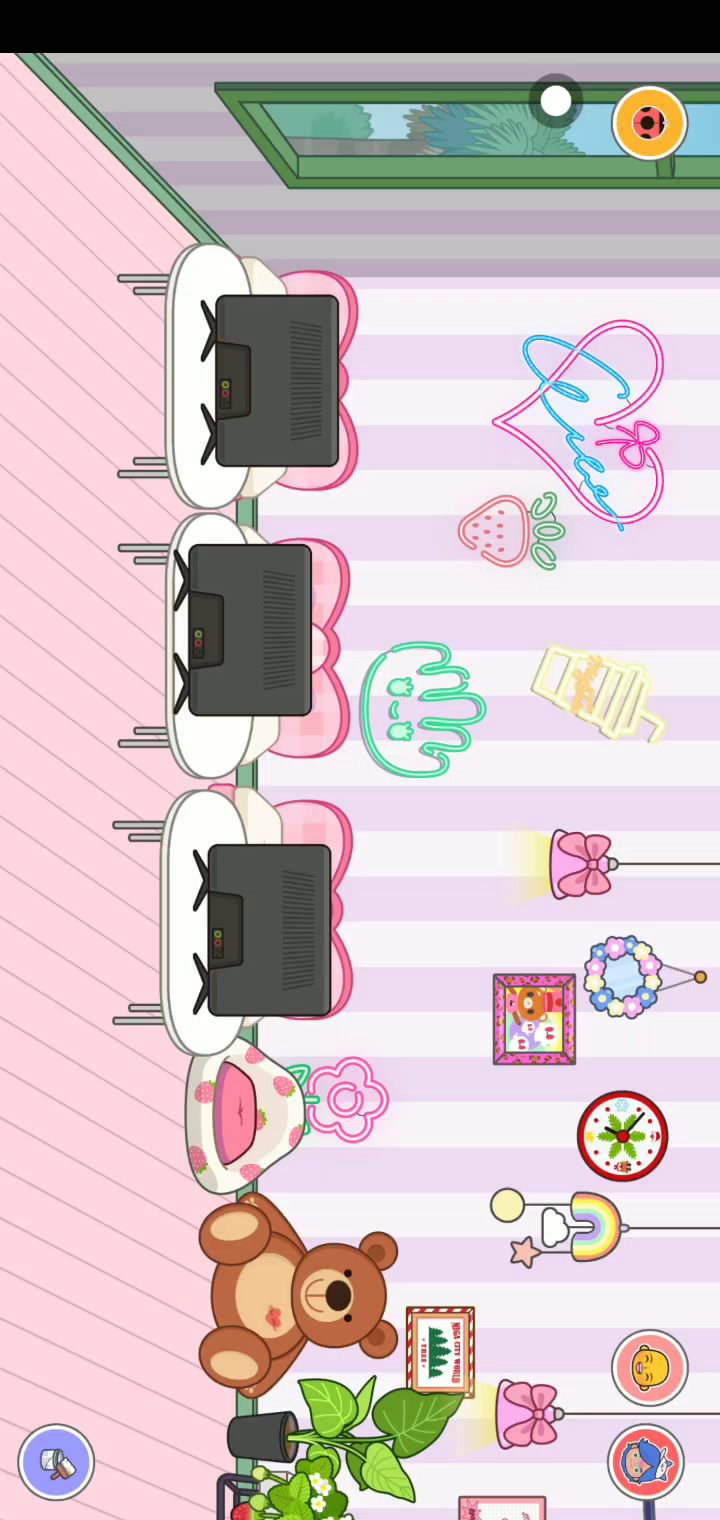Select the yellow-faced character button
The image size is (720, 1520).
650,1367
